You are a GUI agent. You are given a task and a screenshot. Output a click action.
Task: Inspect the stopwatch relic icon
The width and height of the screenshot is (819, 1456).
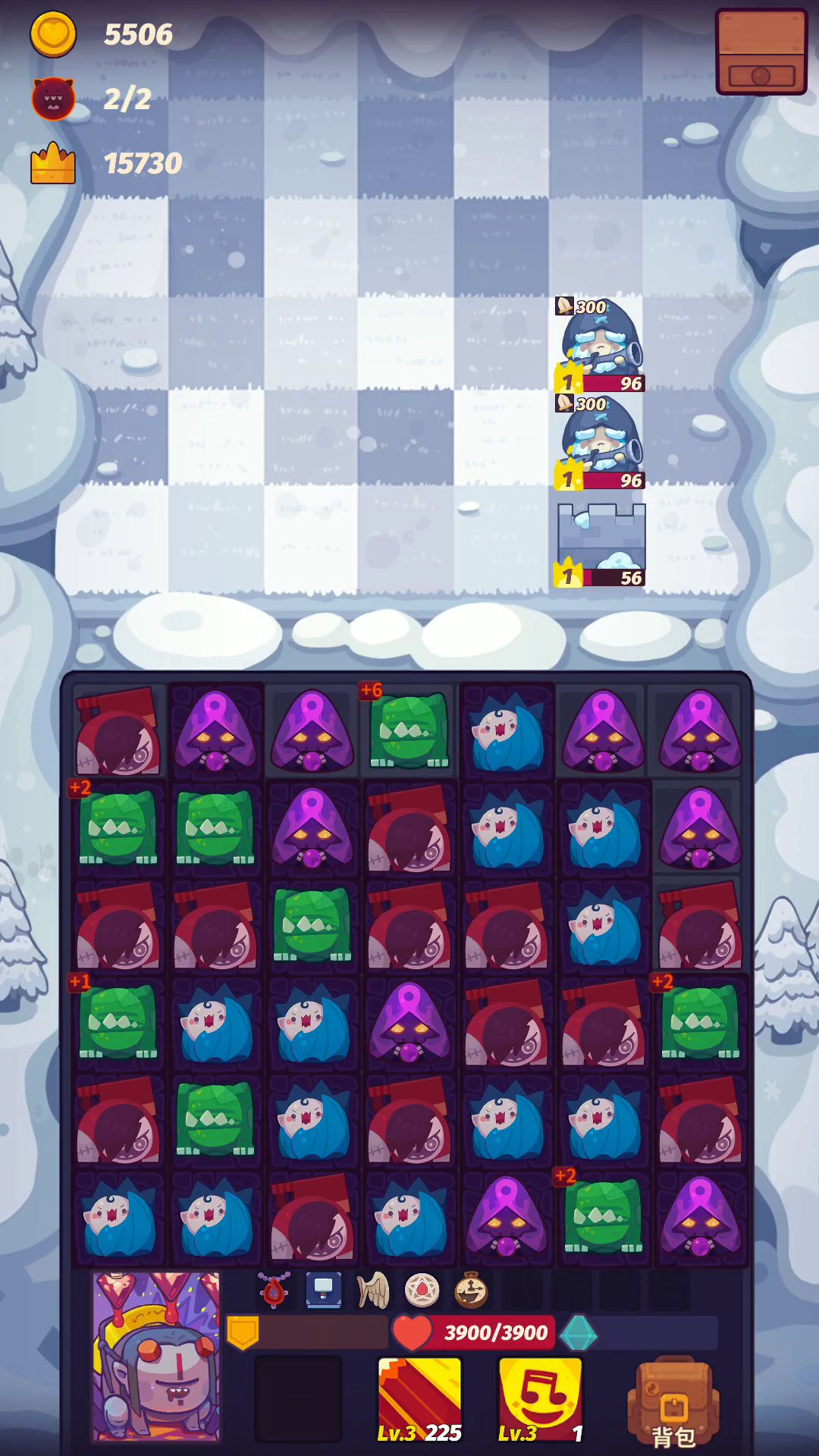[471, 1290]
